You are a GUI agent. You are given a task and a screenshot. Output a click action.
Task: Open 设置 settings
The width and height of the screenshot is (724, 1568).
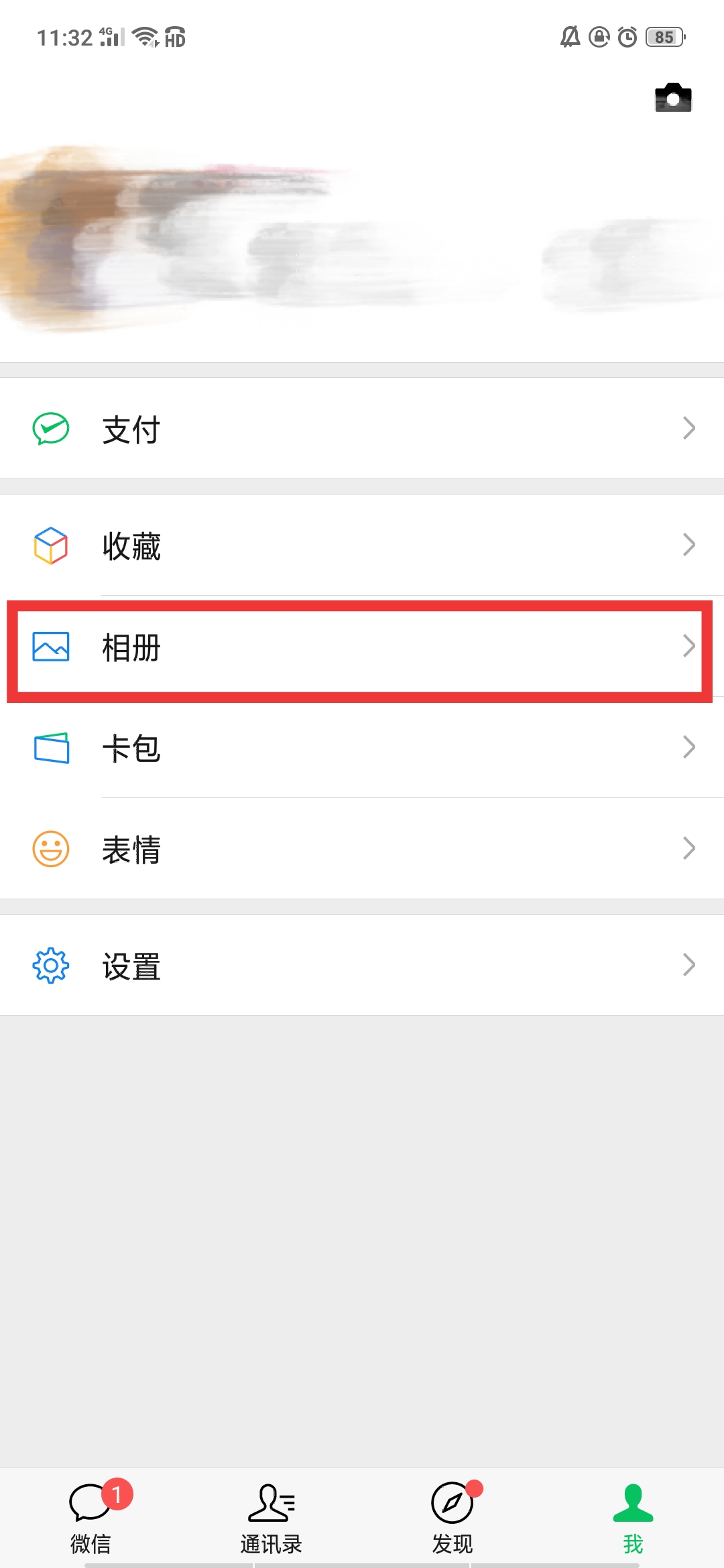(362, 965)
